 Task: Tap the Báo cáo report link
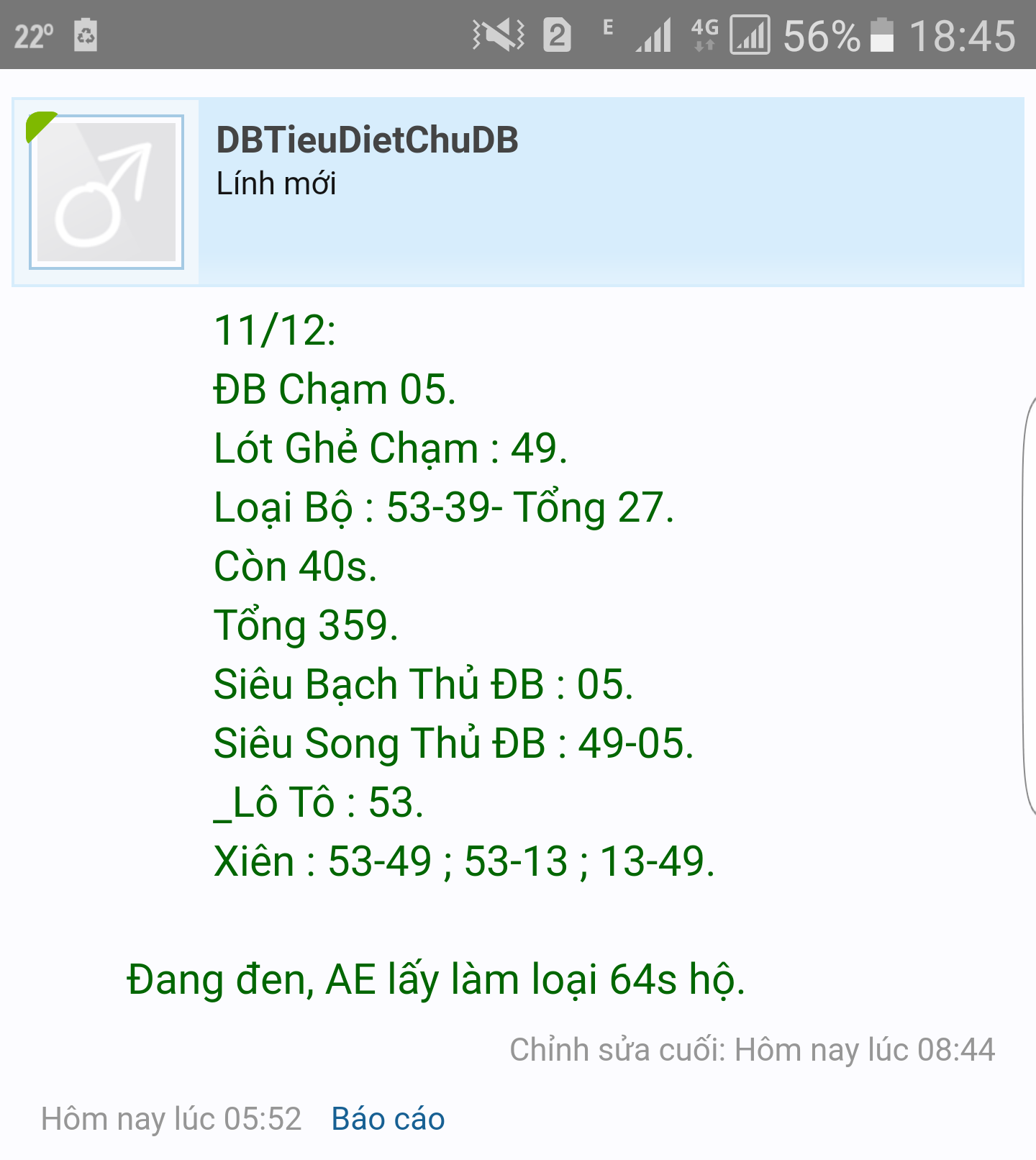(x=388, y=1119)
